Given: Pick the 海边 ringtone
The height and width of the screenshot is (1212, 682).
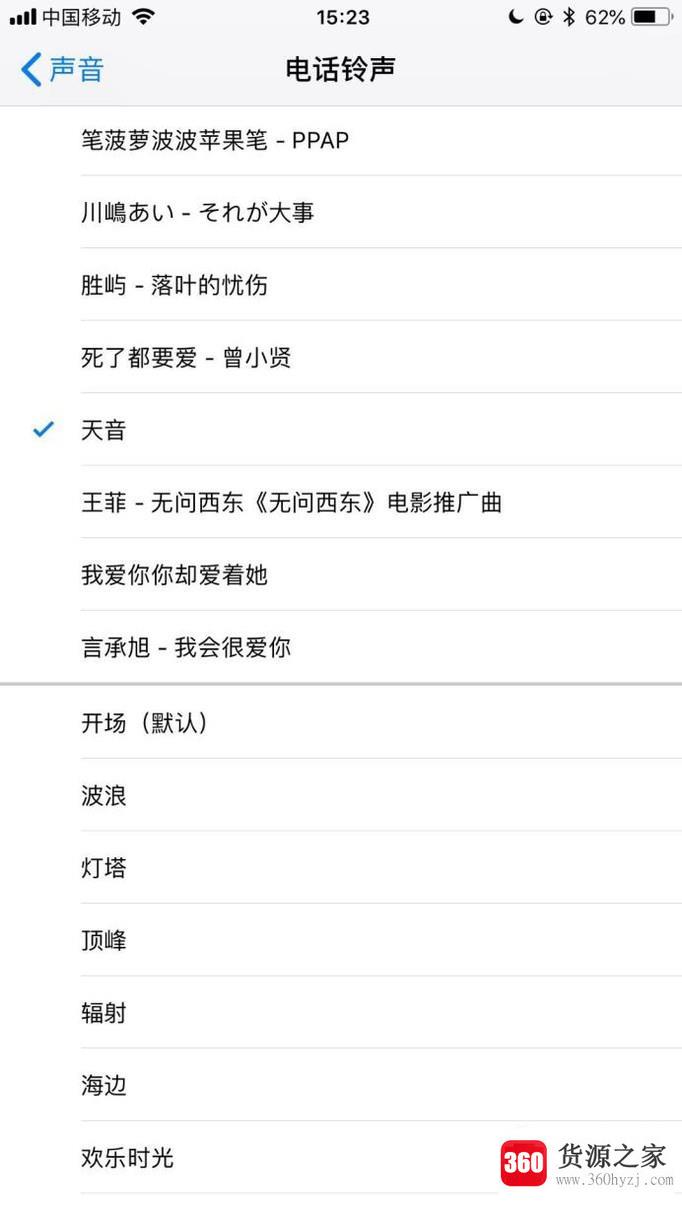Looking at the screenshot, I should [x=104, y=1085].
